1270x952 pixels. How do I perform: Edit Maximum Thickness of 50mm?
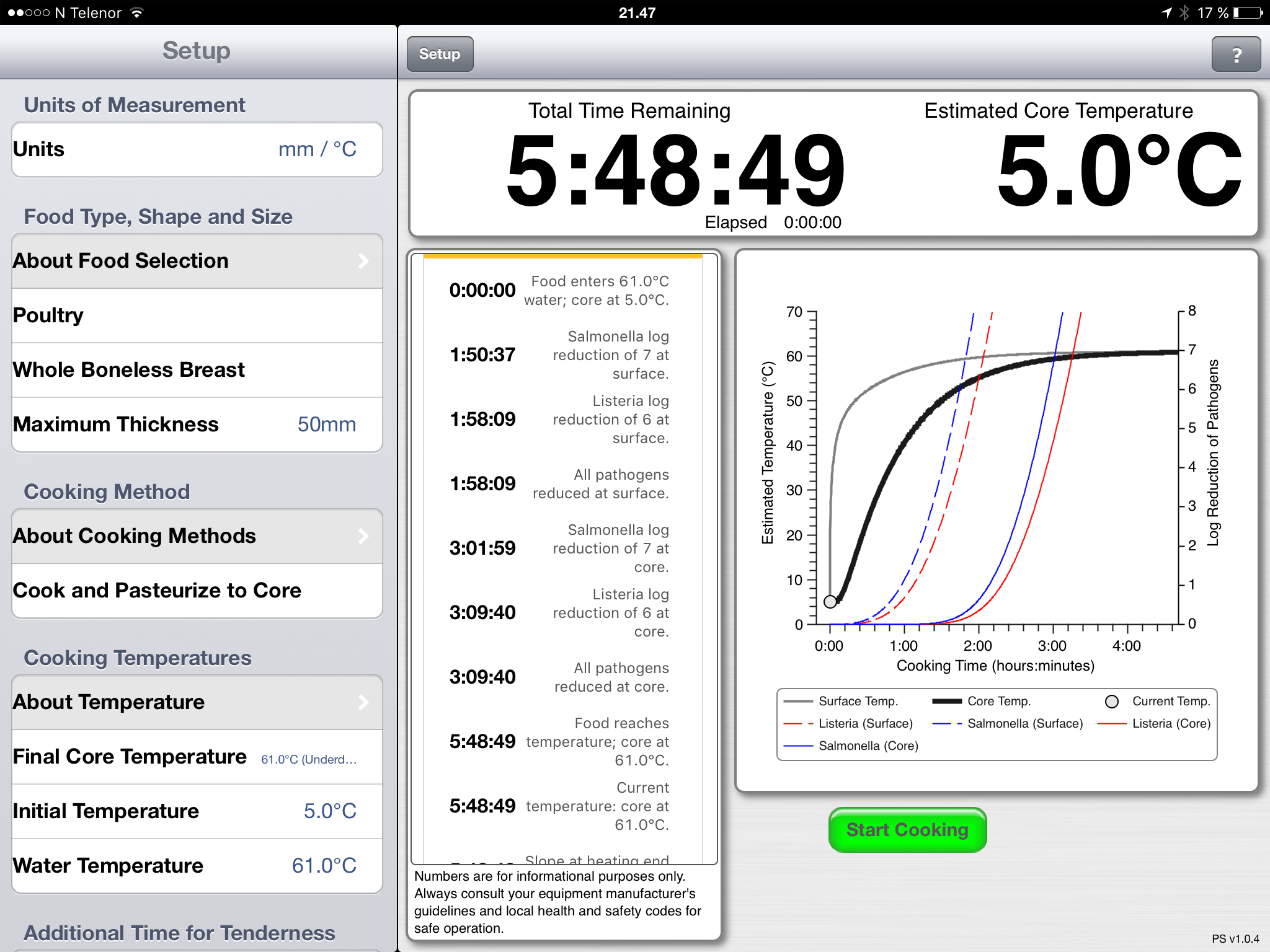pos(197,425)
